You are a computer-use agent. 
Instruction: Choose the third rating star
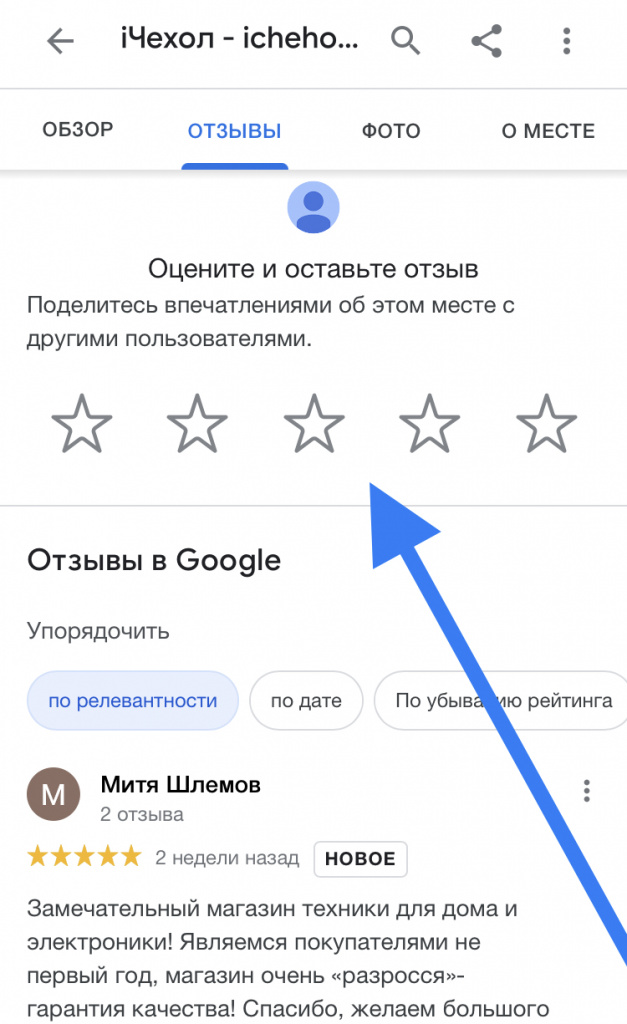[313, 423]
